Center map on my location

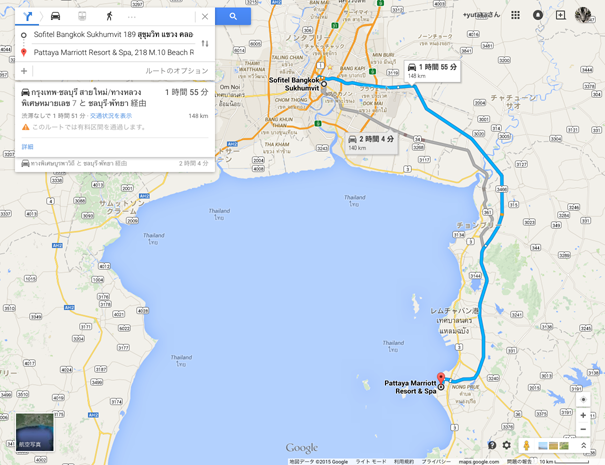[583, 399]
